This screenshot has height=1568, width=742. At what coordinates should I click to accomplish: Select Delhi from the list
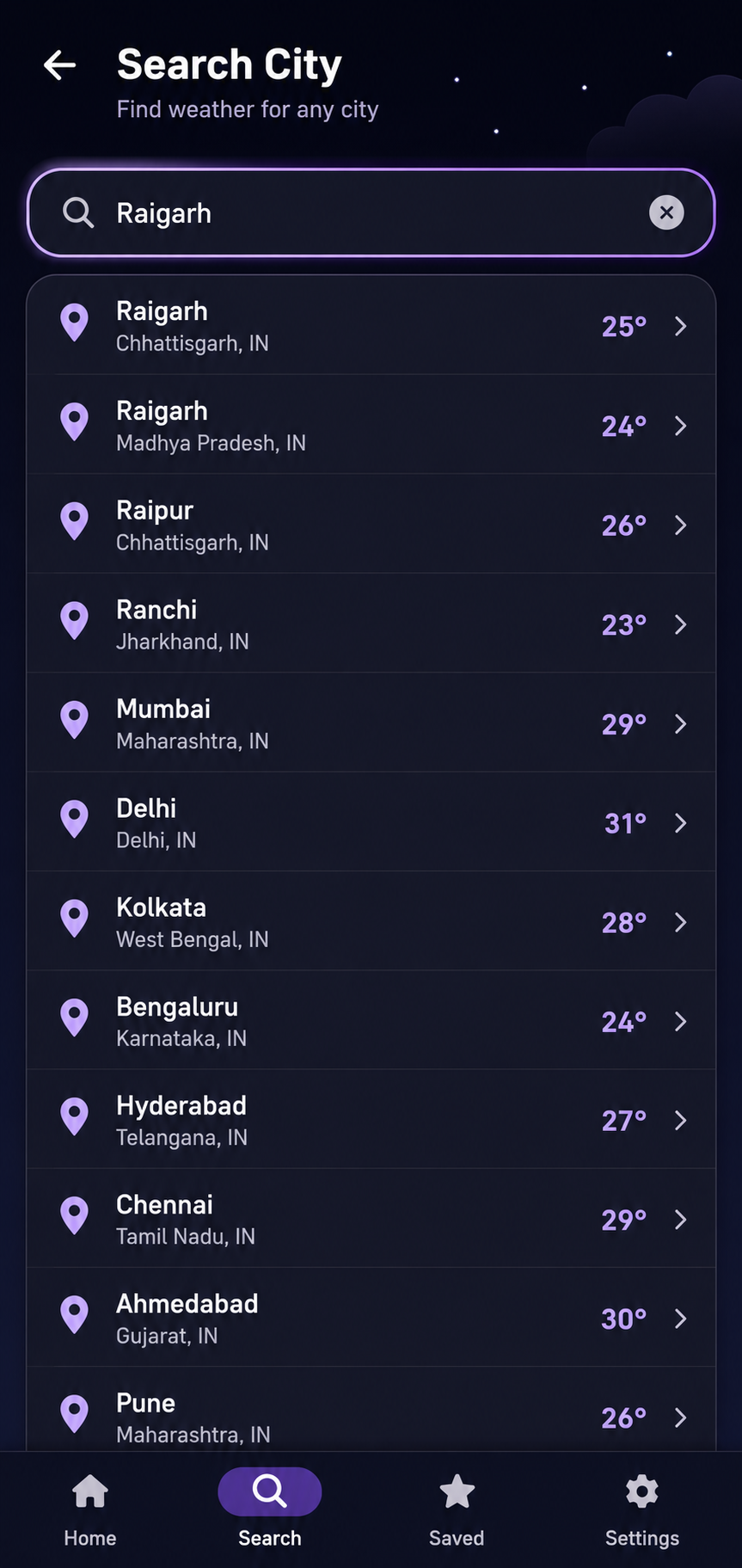click(x=371, y=822)
